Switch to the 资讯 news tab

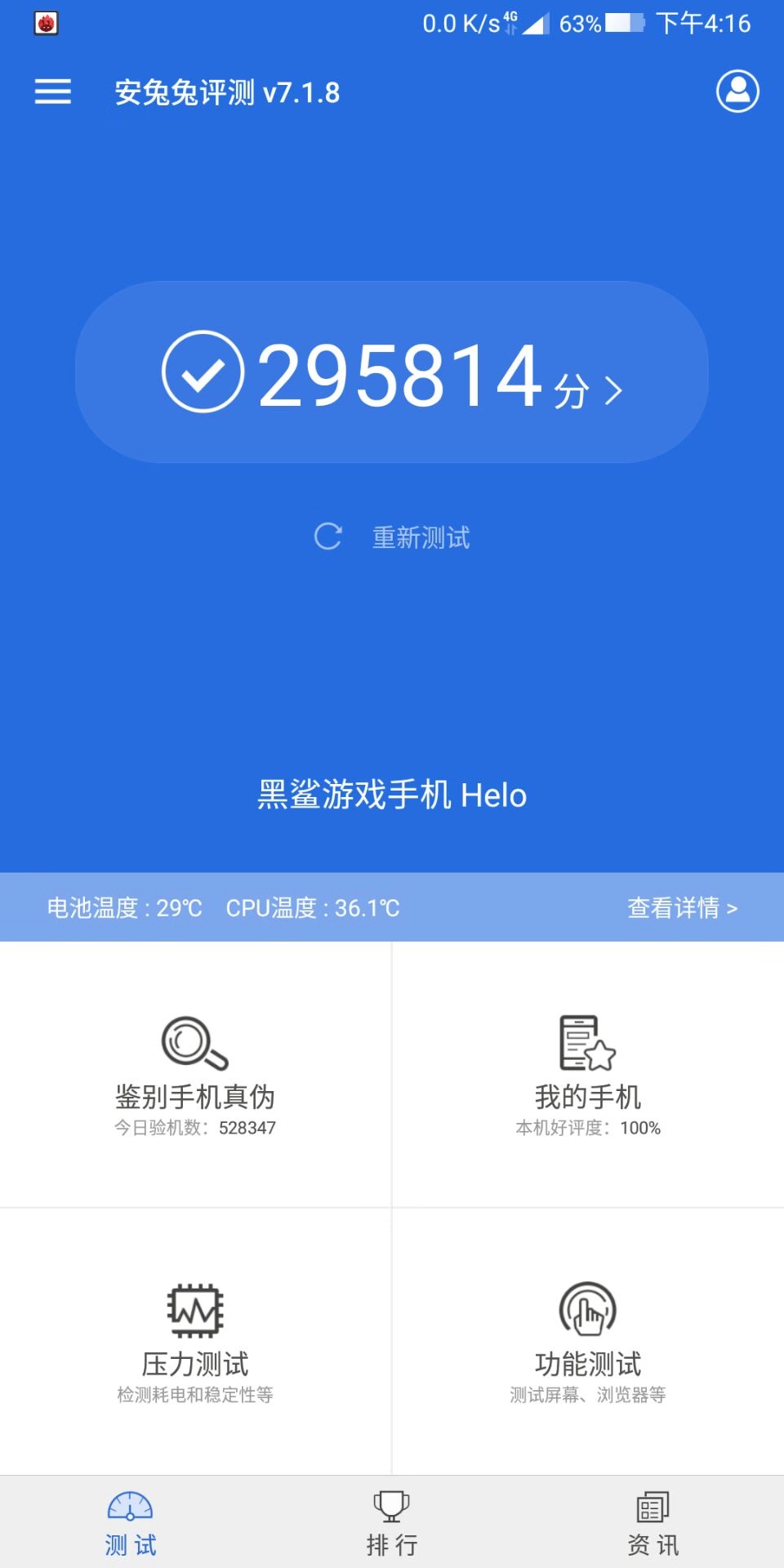tap(653, 1522)
